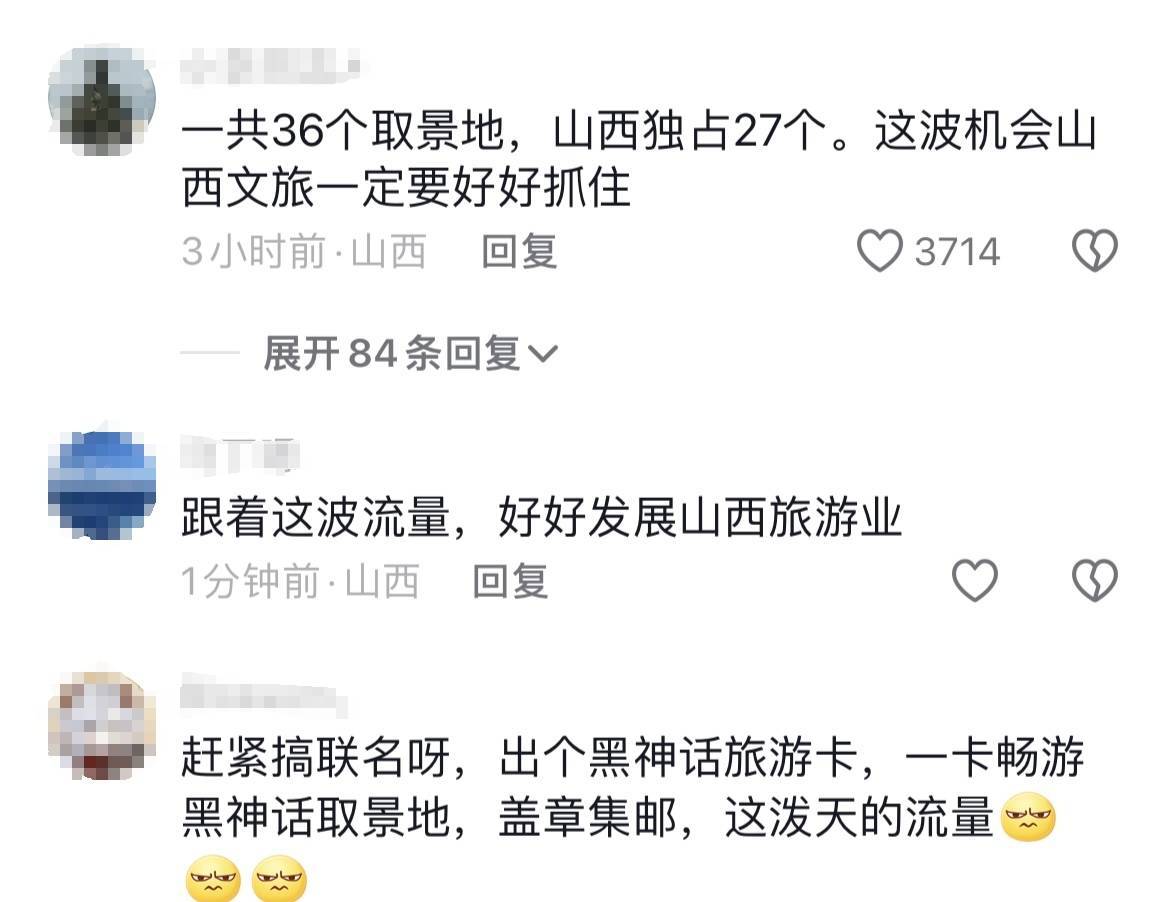Dislike the 跟着这波流量 comment

coord(1094,581)
